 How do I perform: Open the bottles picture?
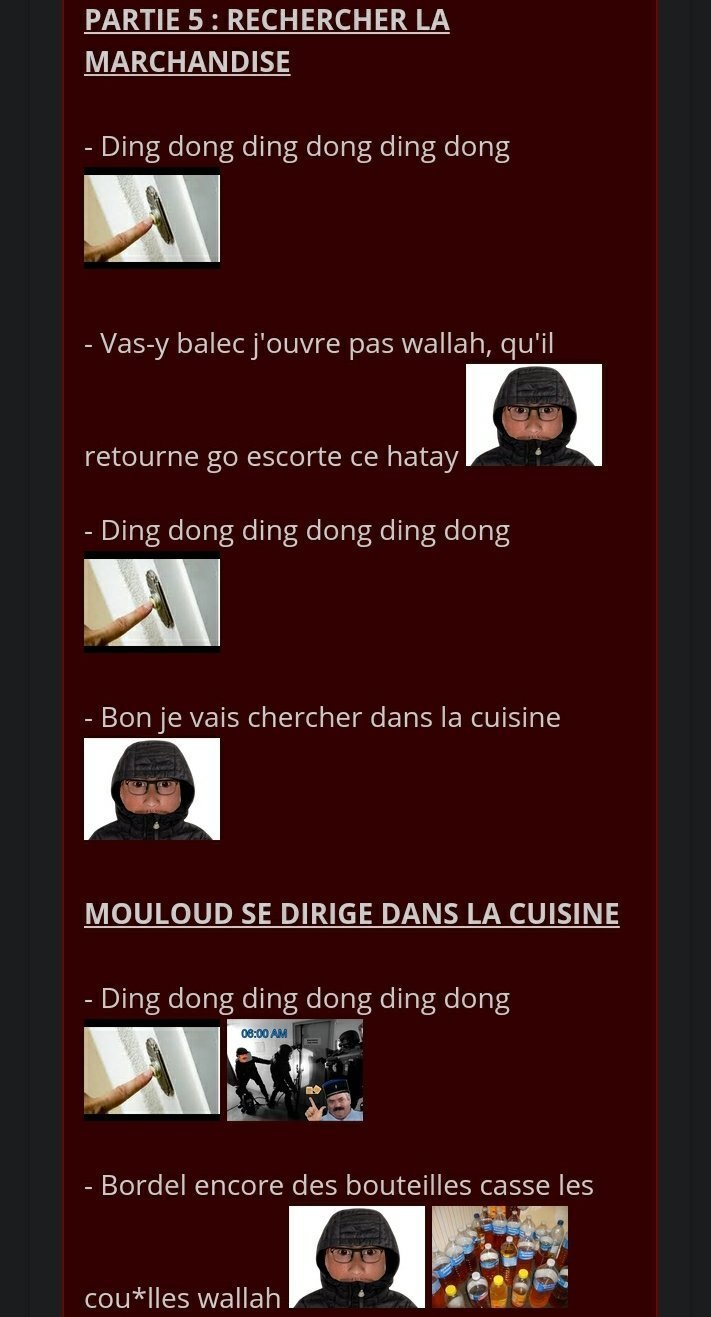(500, 1257)
